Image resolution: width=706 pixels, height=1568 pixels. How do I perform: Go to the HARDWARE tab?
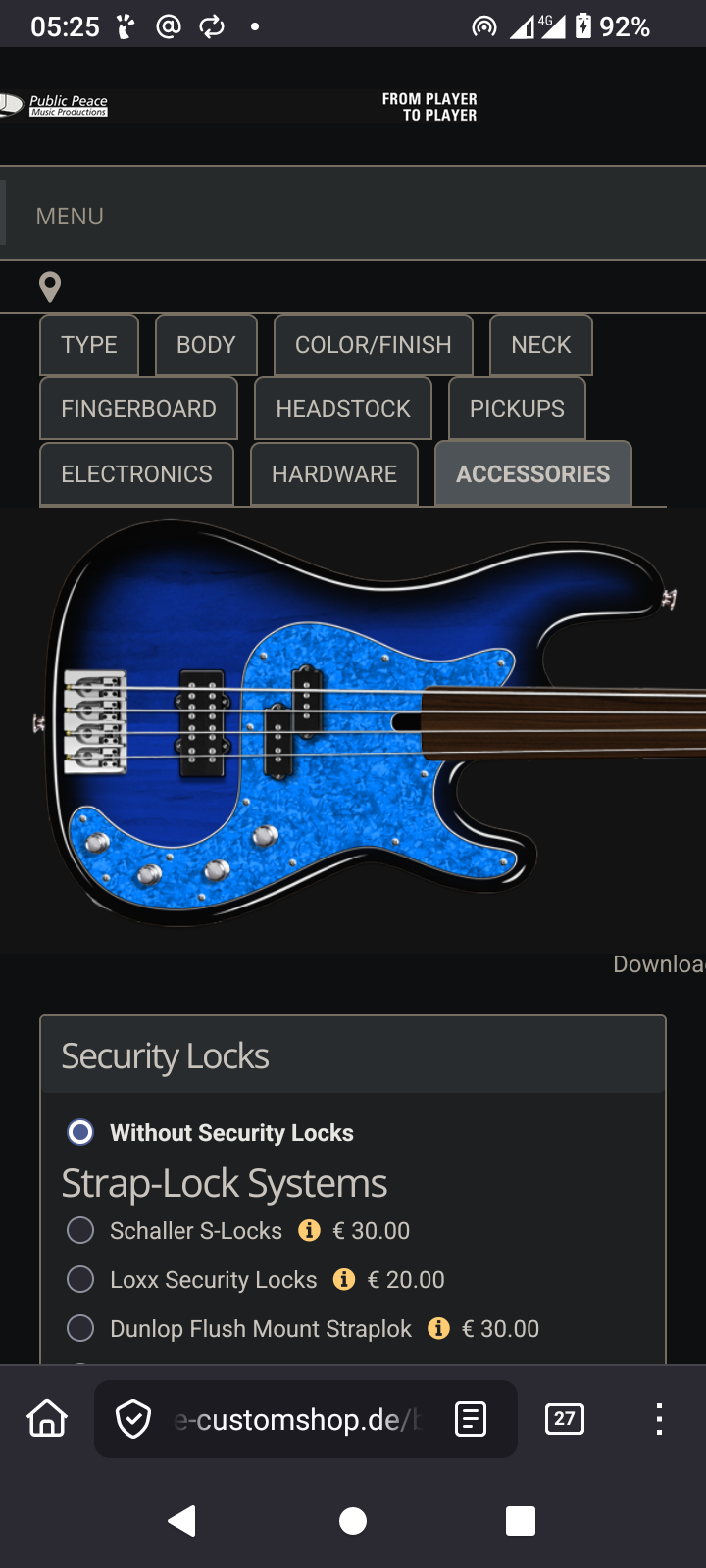pos(334,474)
